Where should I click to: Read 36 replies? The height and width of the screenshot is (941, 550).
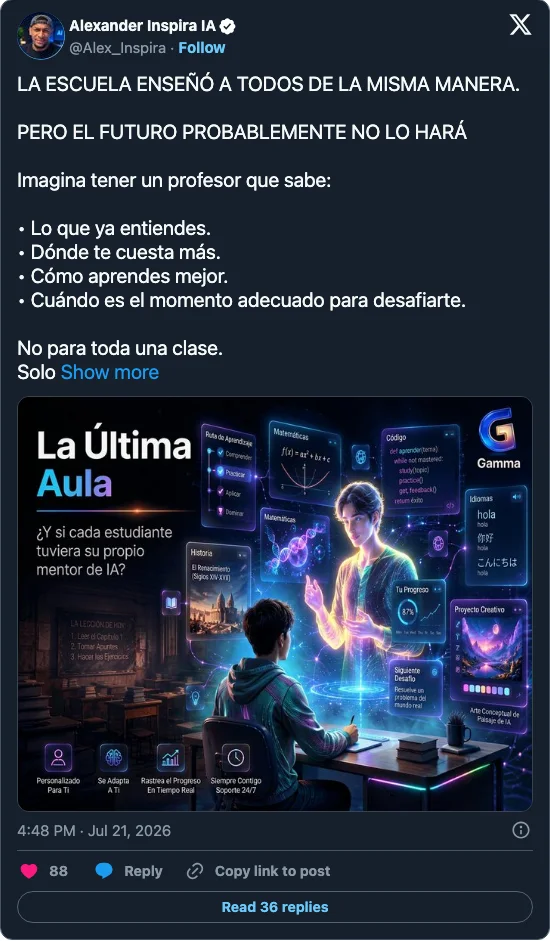(275, 907)
